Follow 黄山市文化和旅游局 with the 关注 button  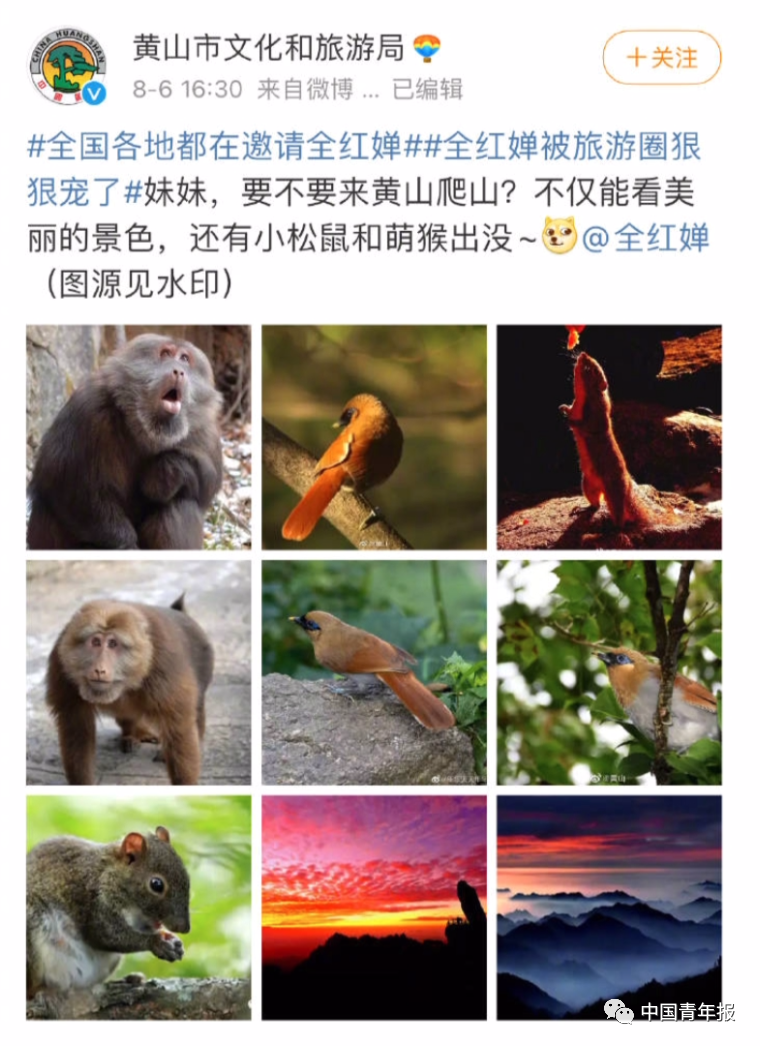click(x=661, y=58)
